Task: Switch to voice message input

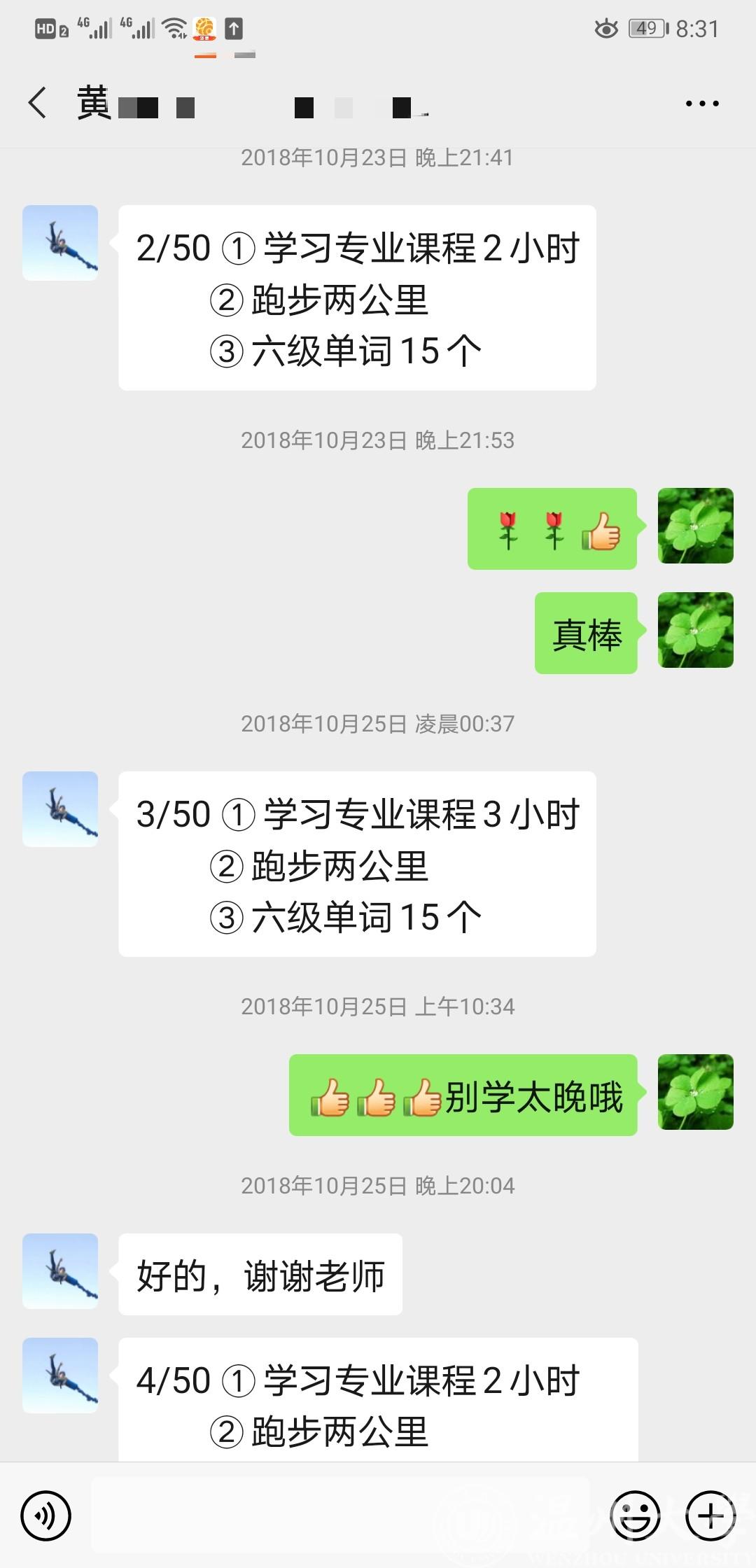Action: (46, 1516)
